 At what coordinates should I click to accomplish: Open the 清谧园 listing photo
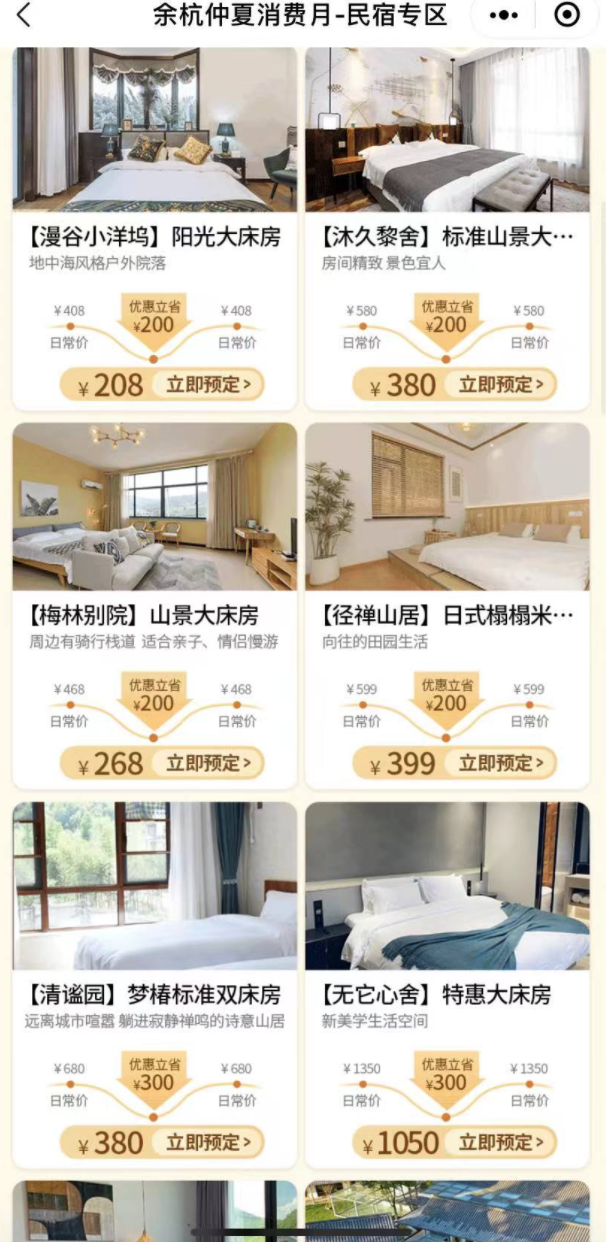tap(155, 886)
